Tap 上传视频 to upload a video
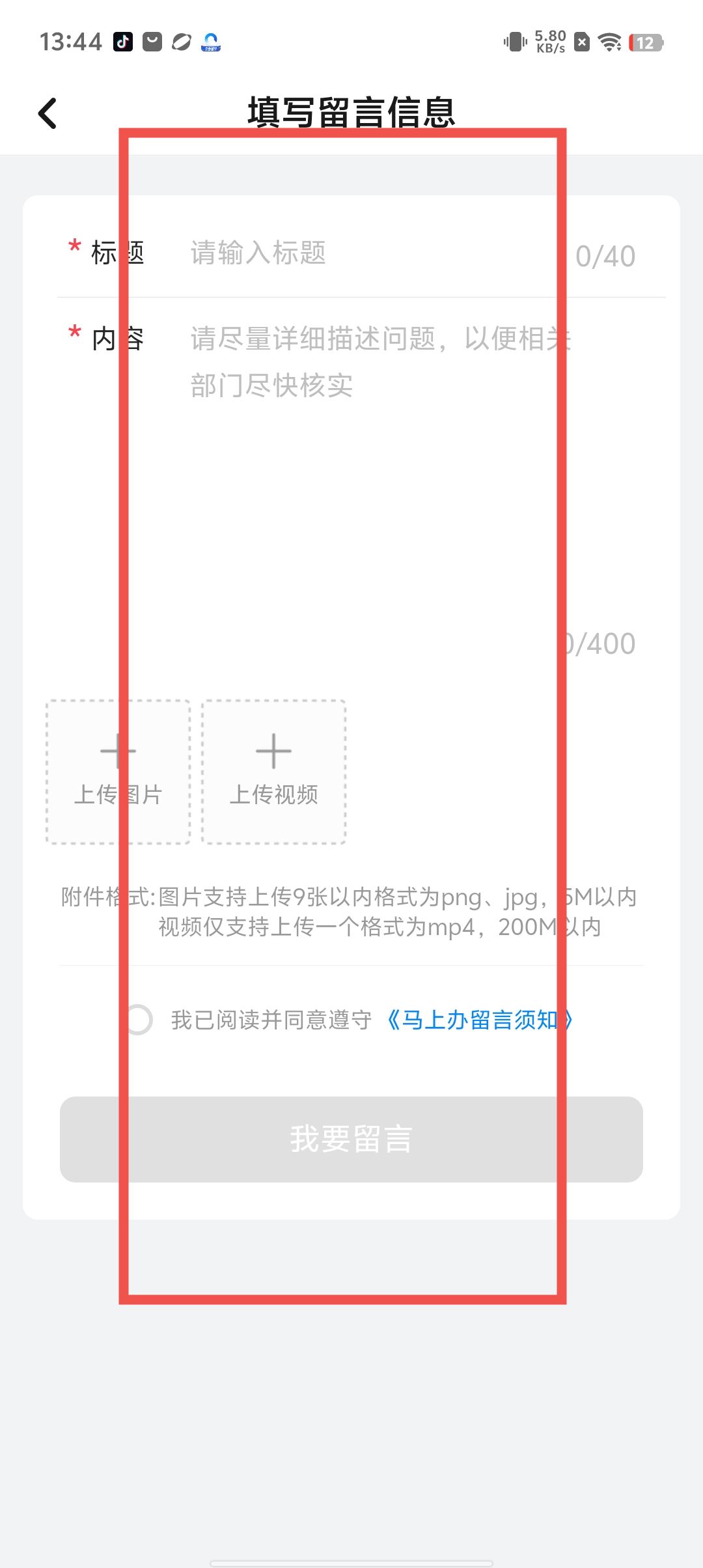 point(273,772)
